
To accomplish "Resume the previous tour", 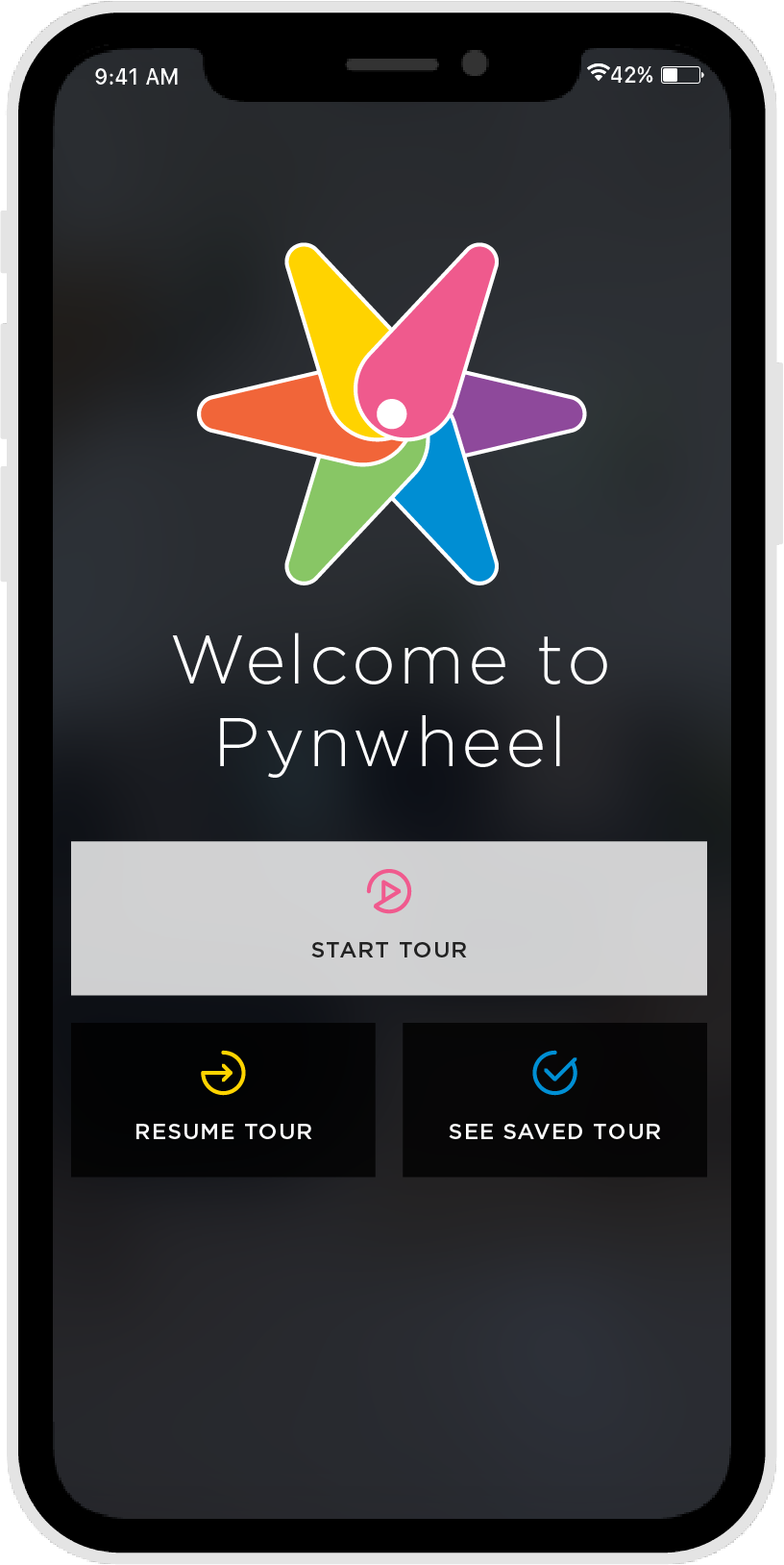I will point(223,1100).
